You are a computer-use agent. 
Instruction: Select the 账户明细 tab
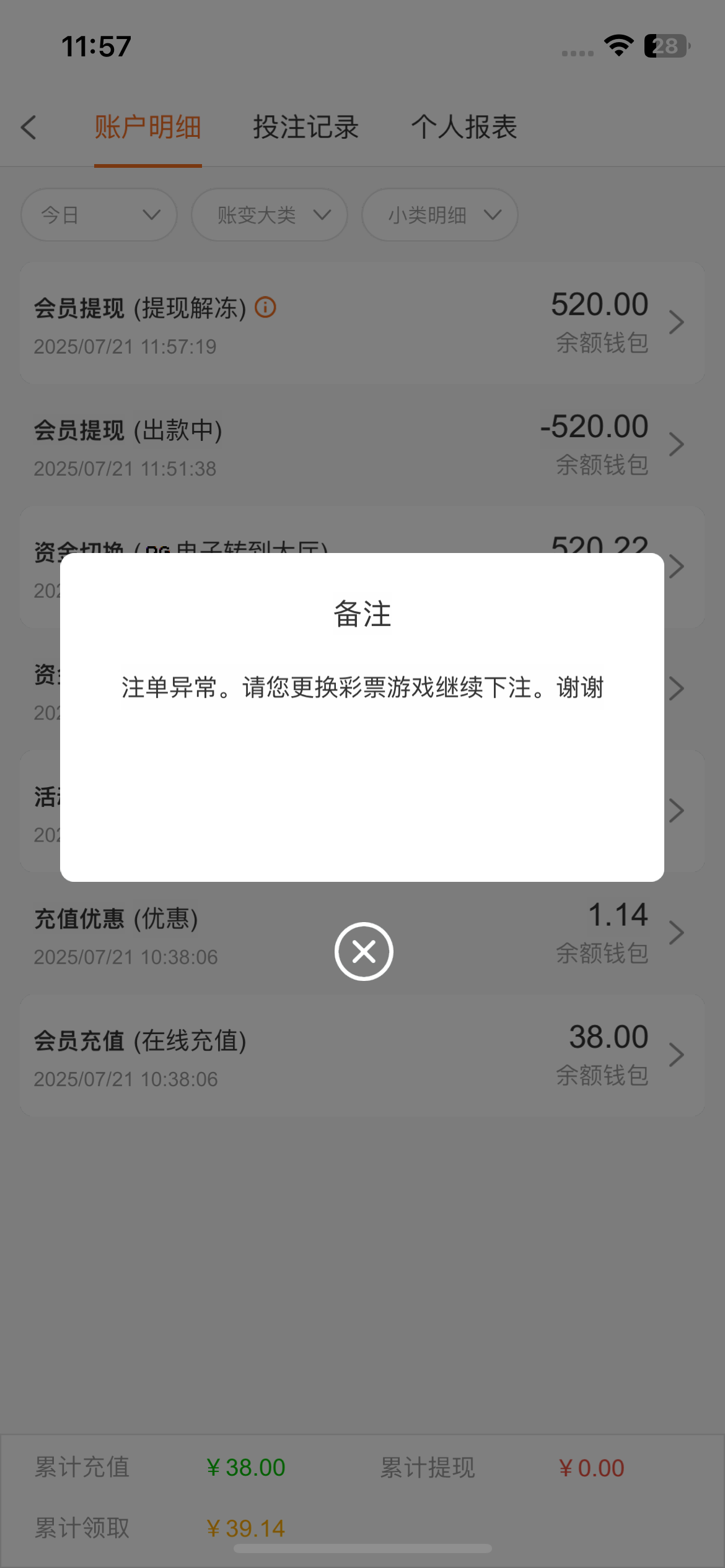pyautogui.click(x=147, y=128)
